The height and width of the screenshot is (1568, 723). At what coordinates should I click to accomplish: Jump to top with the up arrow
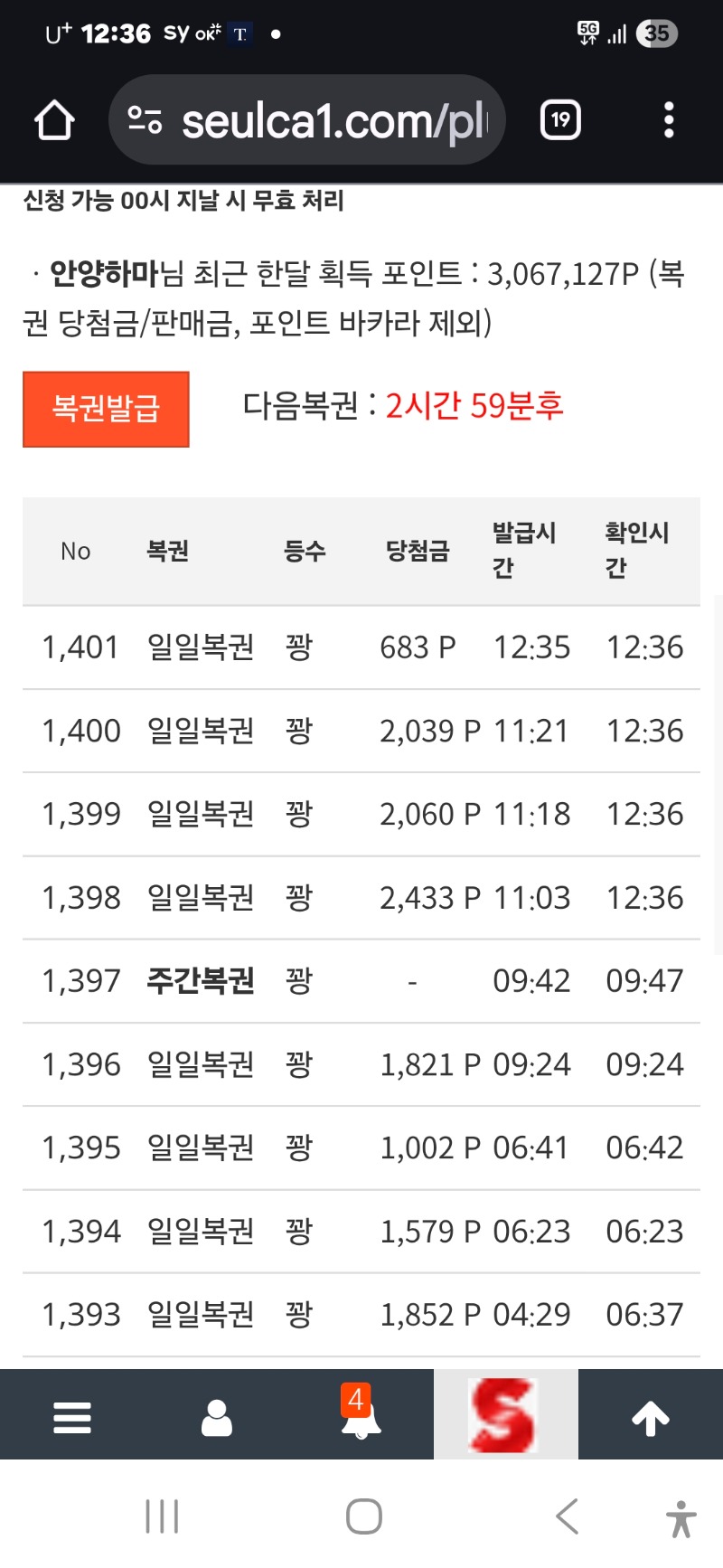(651, 1417)
